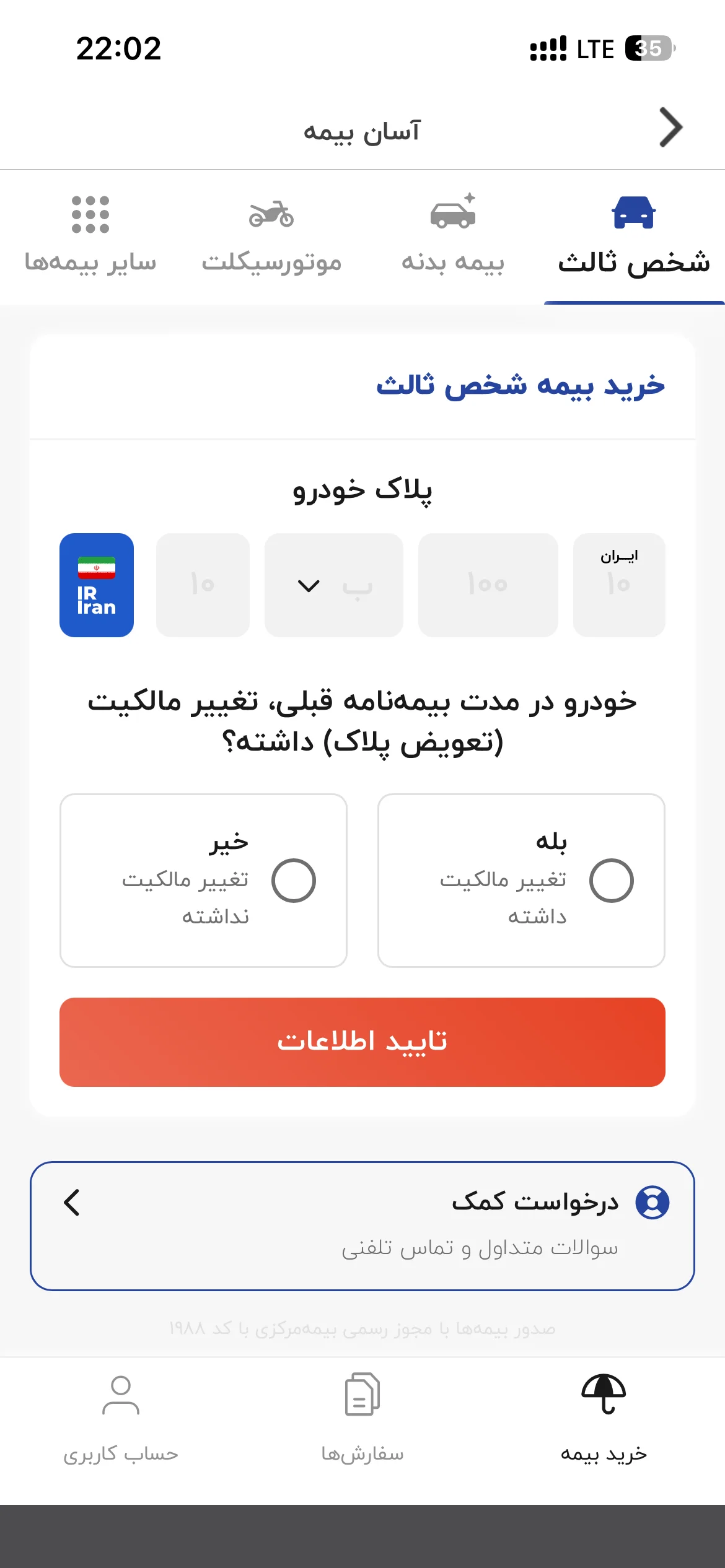Open the سایر بیمه‌ها tab
Screen dimensions: 725x1568
(90, 238)
